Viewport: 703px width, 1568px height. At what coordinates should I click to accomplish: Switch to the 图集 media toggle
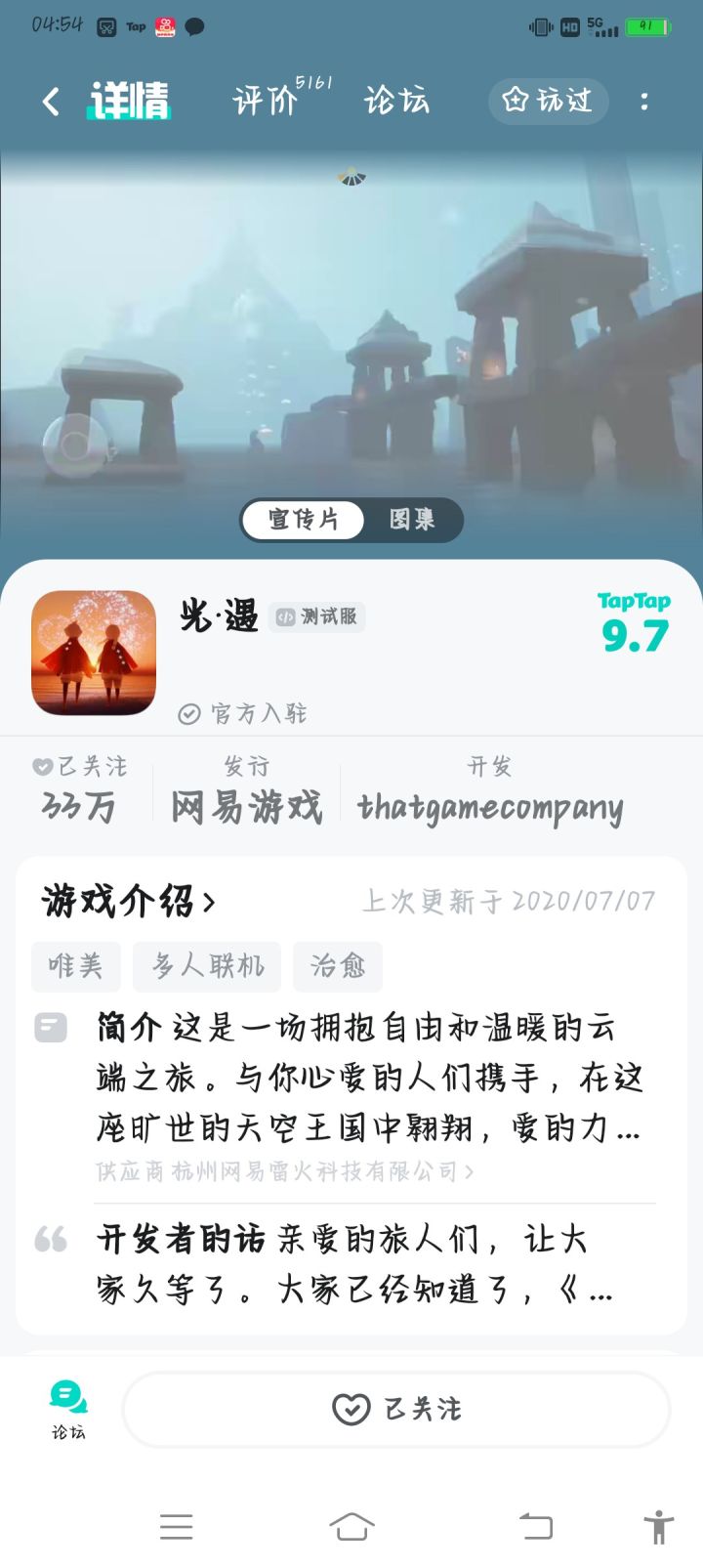pyautogui.click(x=413, y=521)
